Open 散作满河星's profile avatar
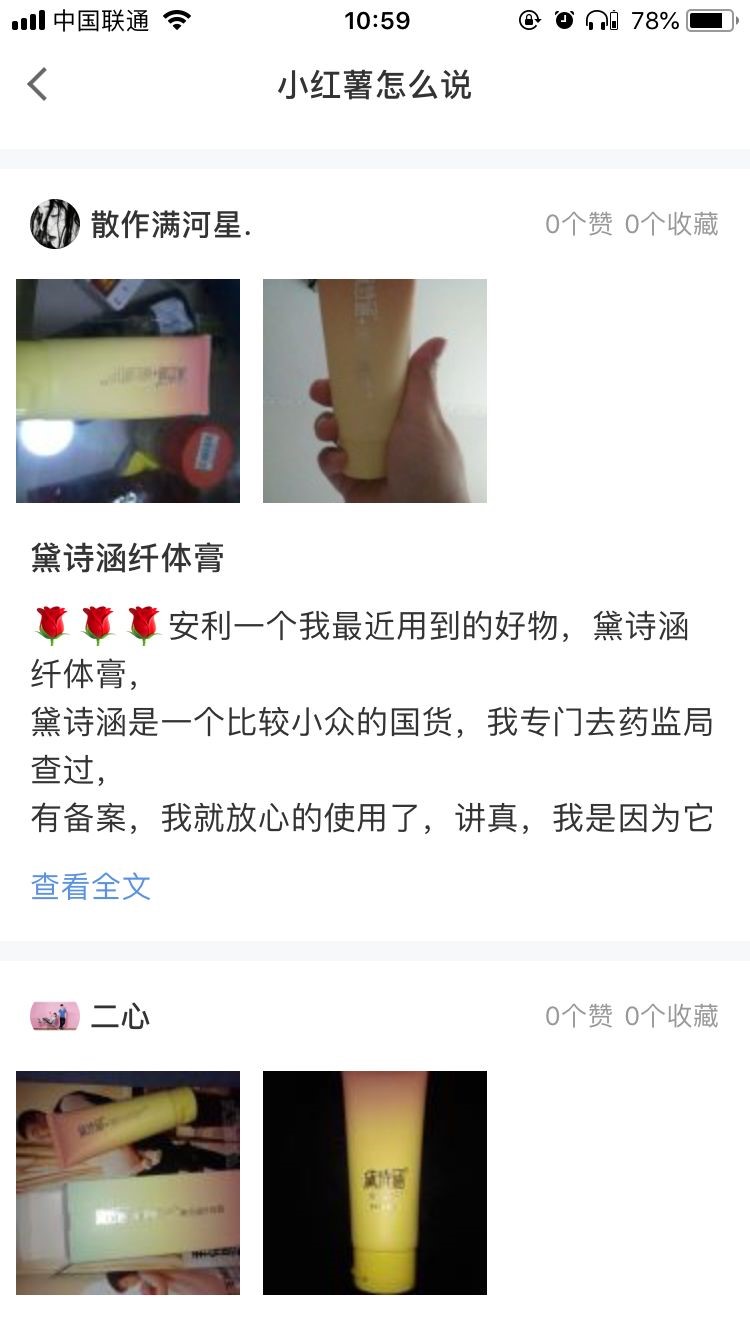 55,224
